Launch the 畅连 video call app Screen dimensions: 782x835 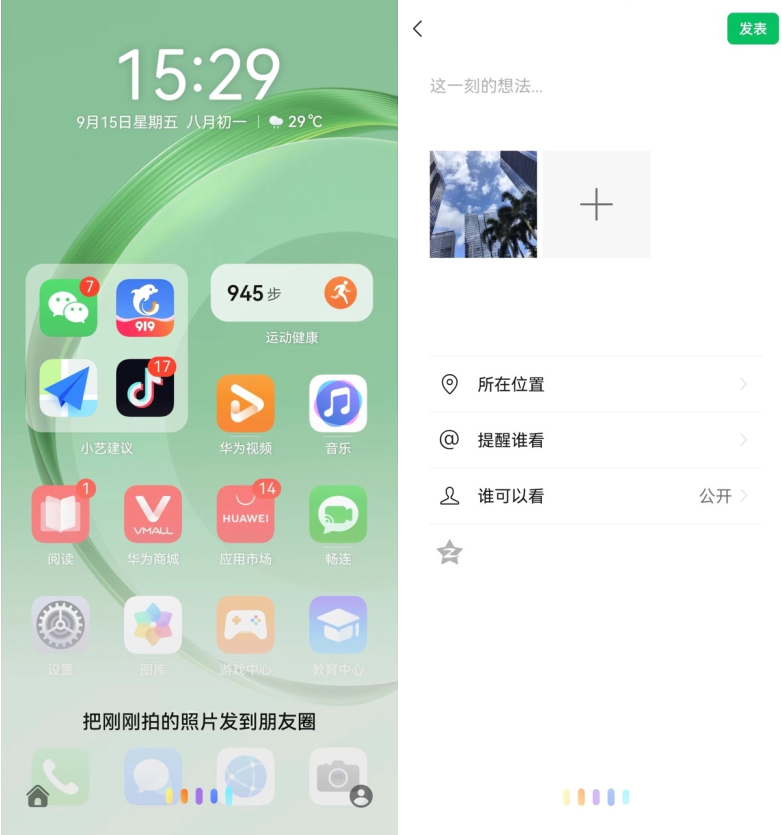point(338,515)
